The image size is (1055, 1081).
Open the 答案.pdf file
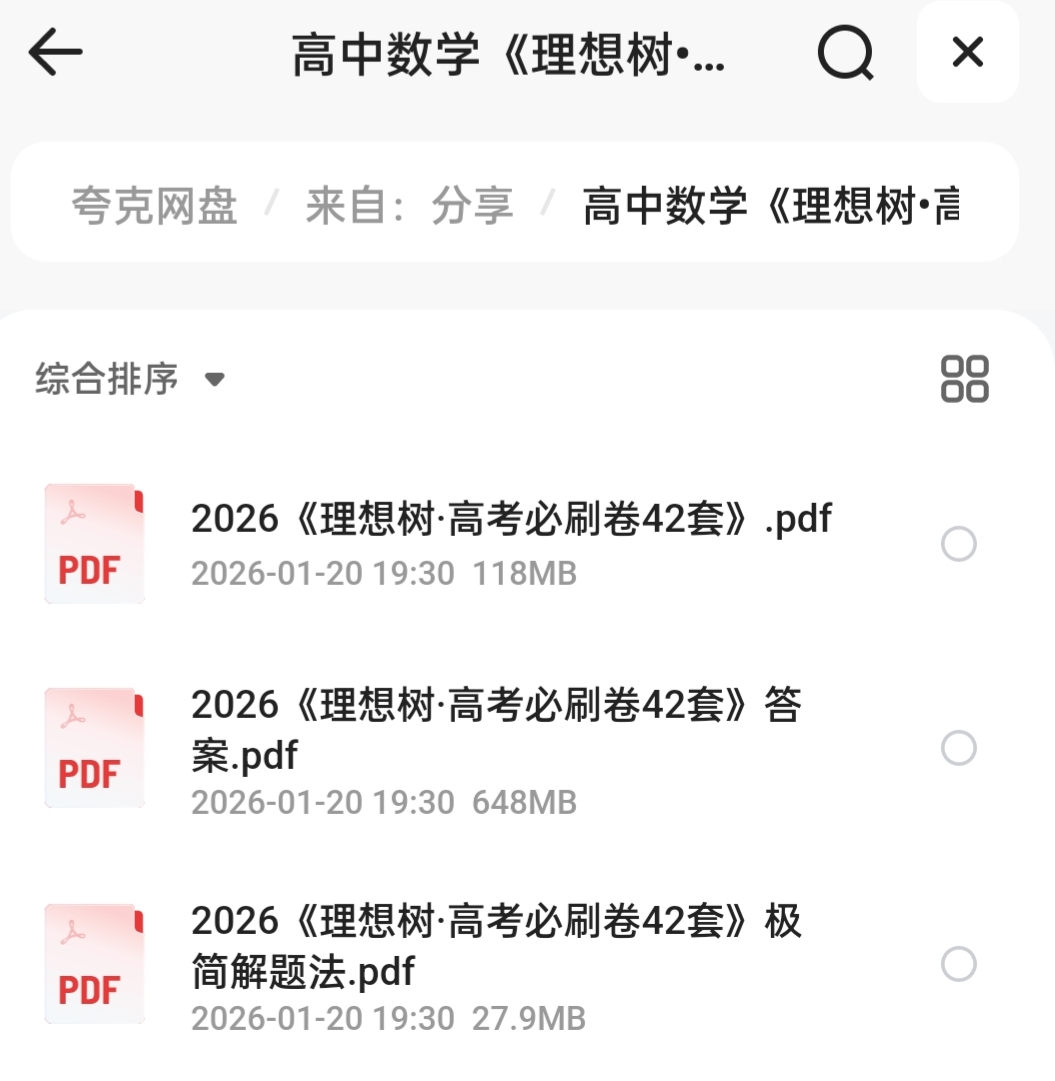(x=496, y=730)
